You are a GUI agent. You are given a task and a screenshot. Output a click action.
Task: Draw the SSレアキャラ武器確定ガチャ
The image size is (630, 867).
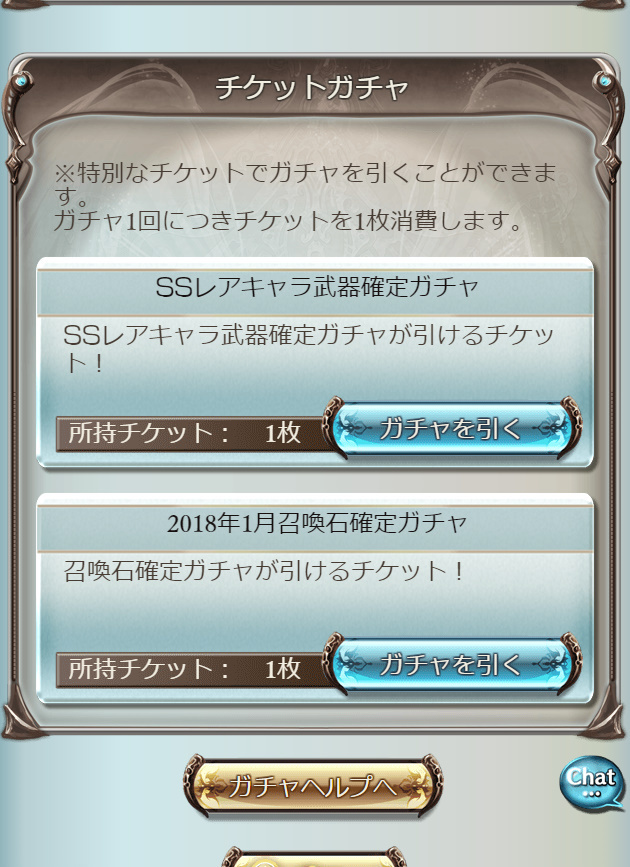(453, 430)
